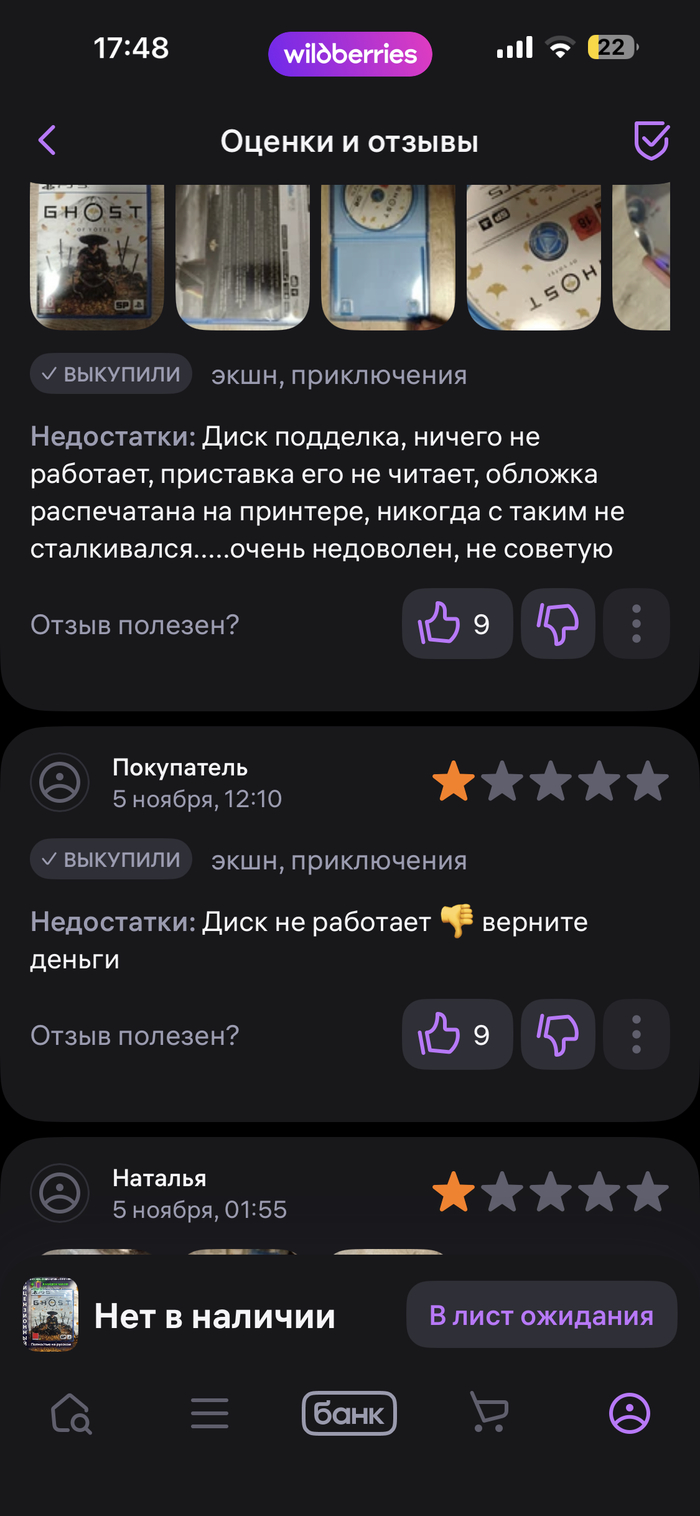The image size is (700, 1516).
Task: Dislike the 12:10 review asking for a refund
Action: point(558,1034)
